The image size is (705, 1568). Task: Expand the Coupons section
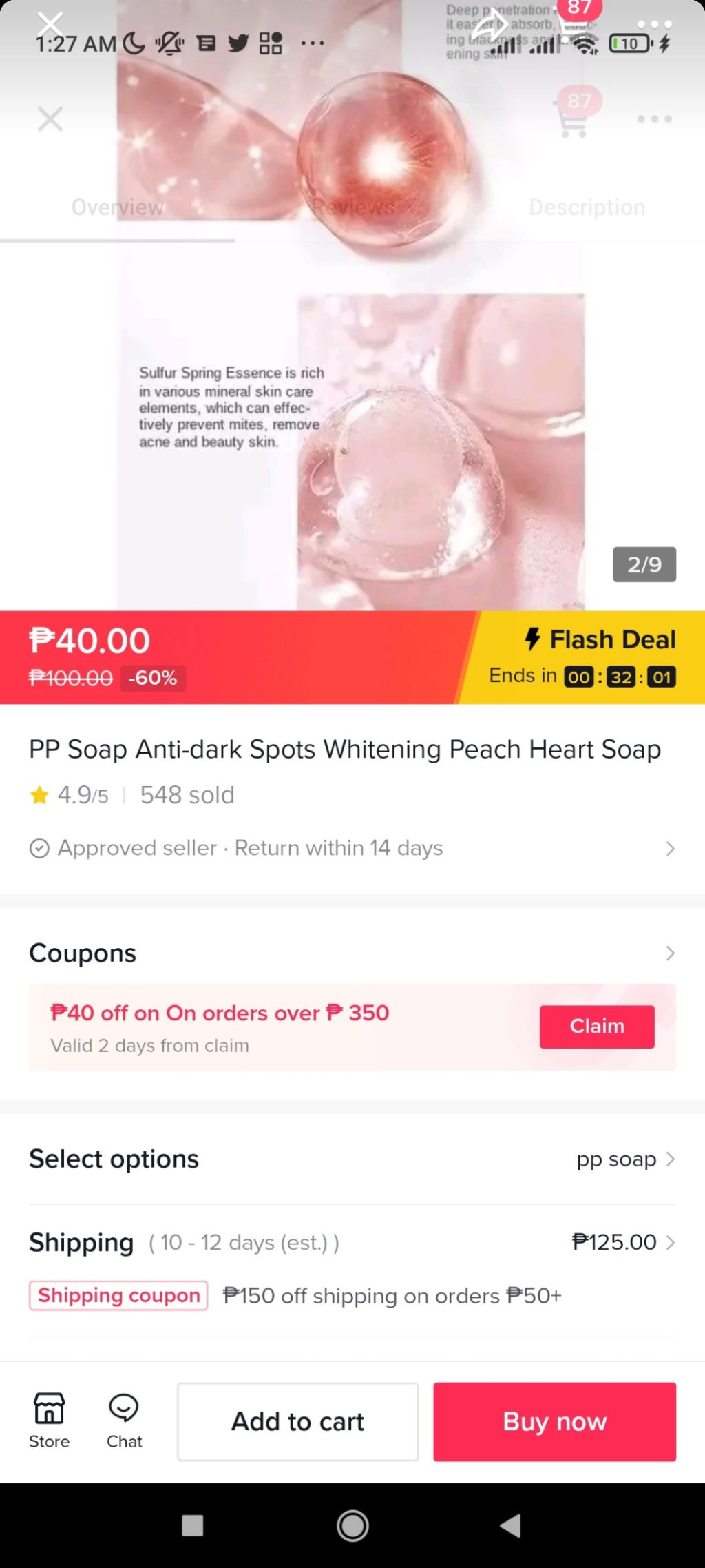(x=669, y=953)
